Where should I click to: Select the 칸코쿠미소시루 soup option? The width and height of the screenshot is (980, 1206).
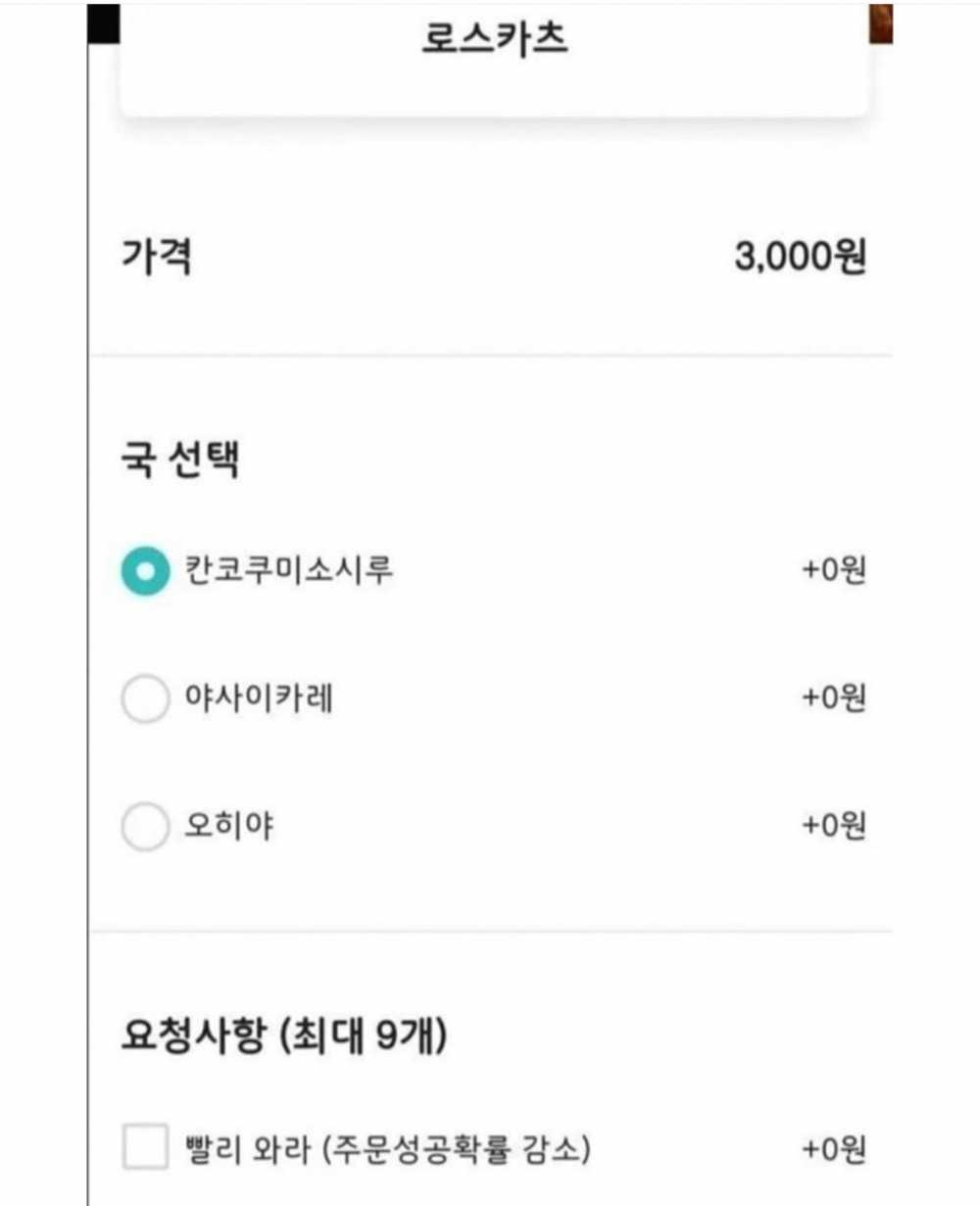click(145, 571)
